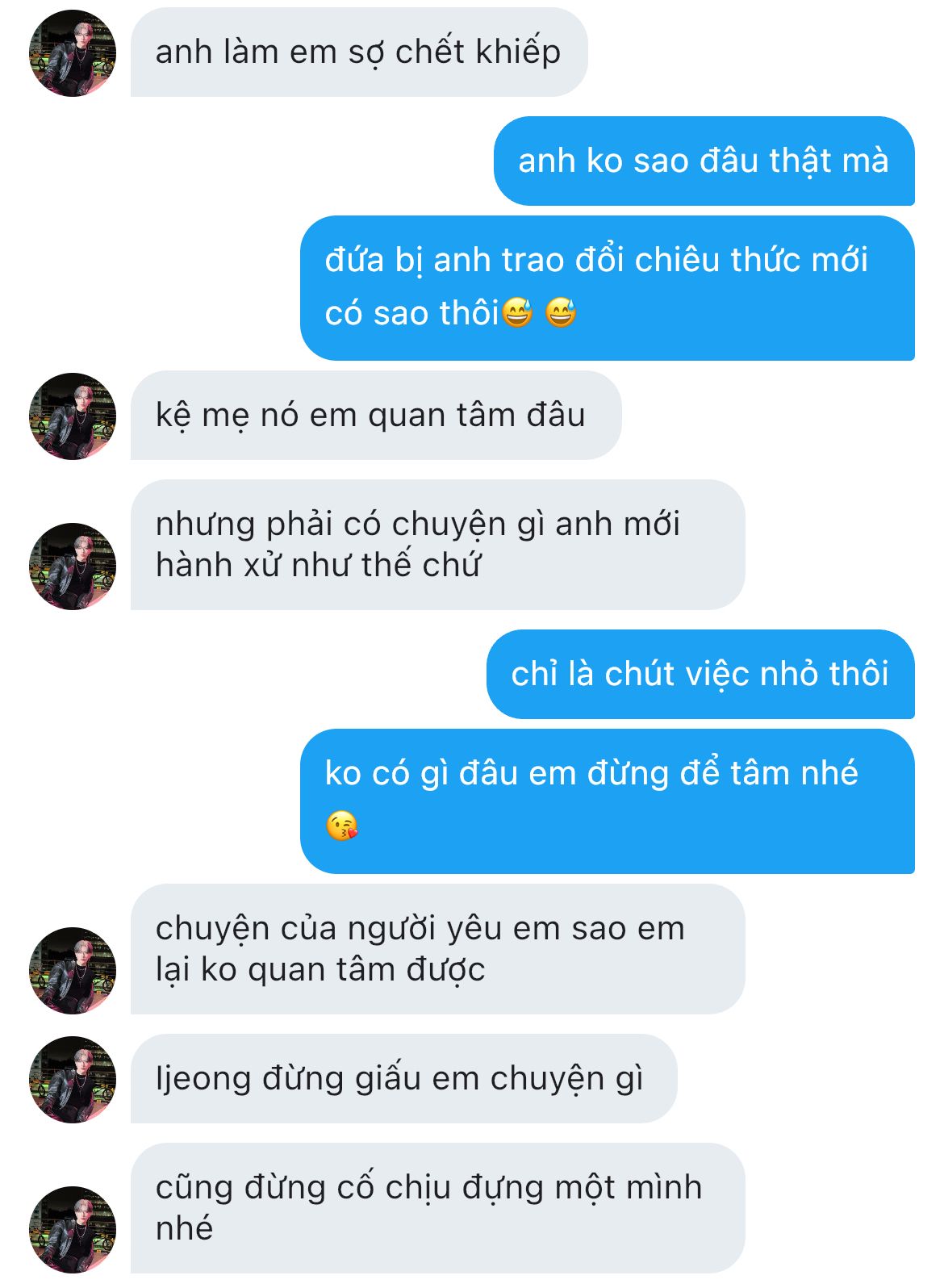The image size is (944, 1288).
Task: View profile from avatar beside "nhưng phải có chuyện gì"
Action: 73,567
